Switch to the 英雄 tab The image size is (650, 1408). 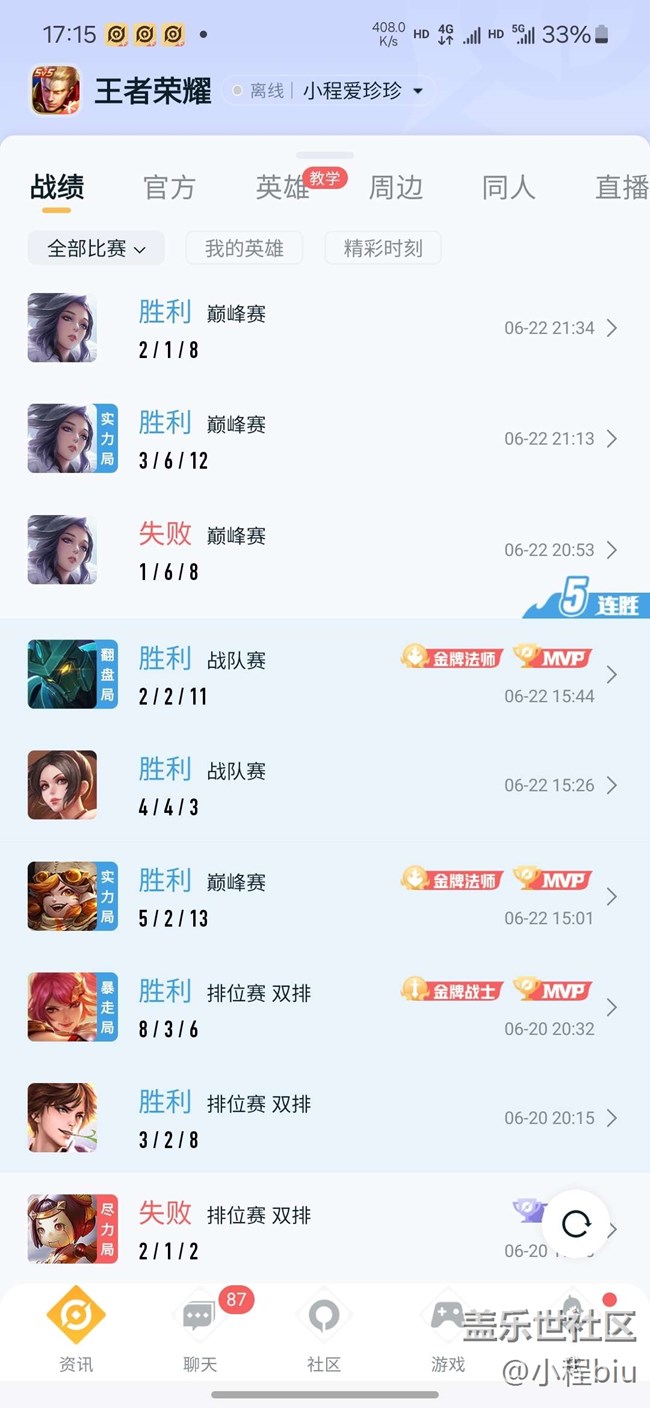pos(282,188)
